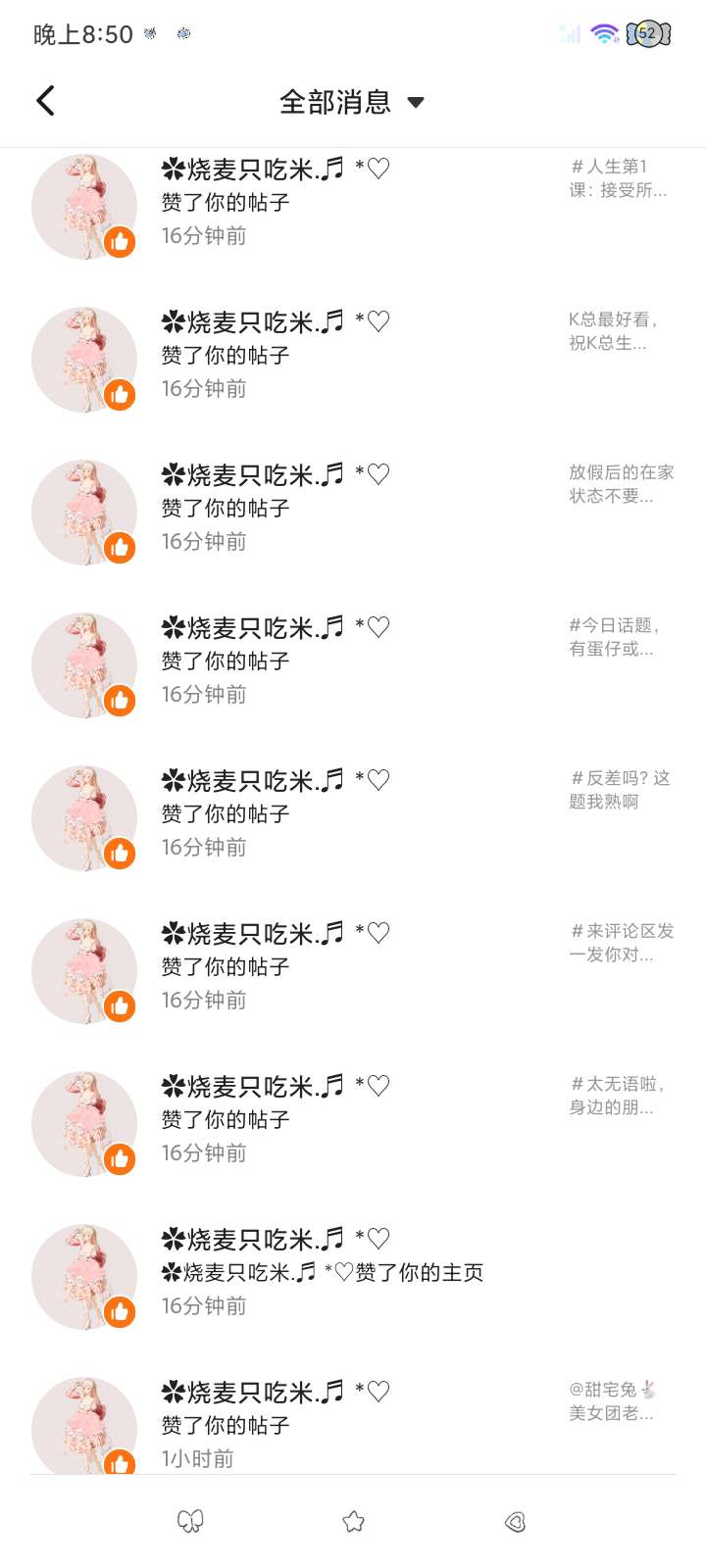Tap the system home star button
The height and width of the screenshot is (1568, 706).
pos(354,1521)
